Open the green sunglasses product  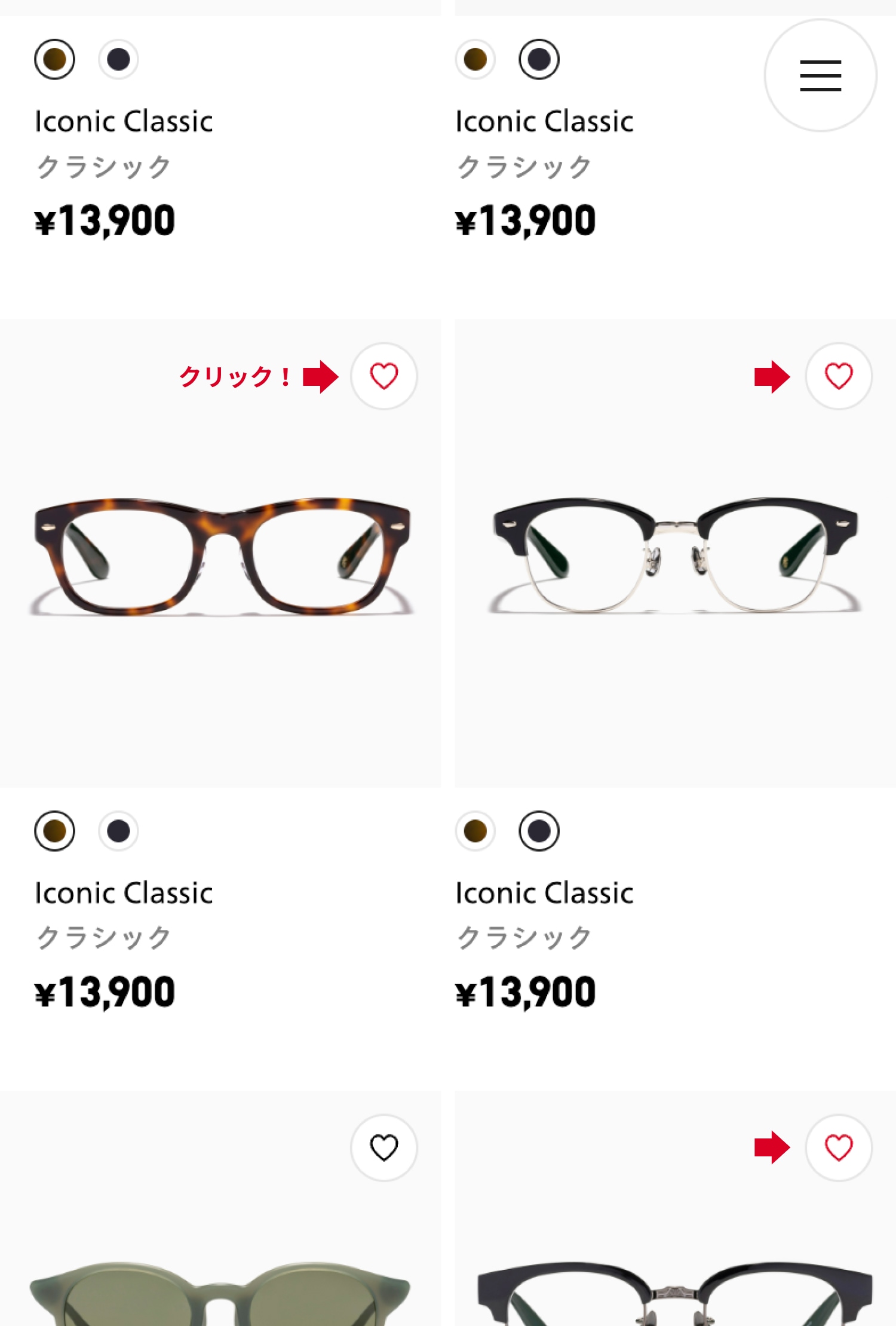coord(221,1284)
